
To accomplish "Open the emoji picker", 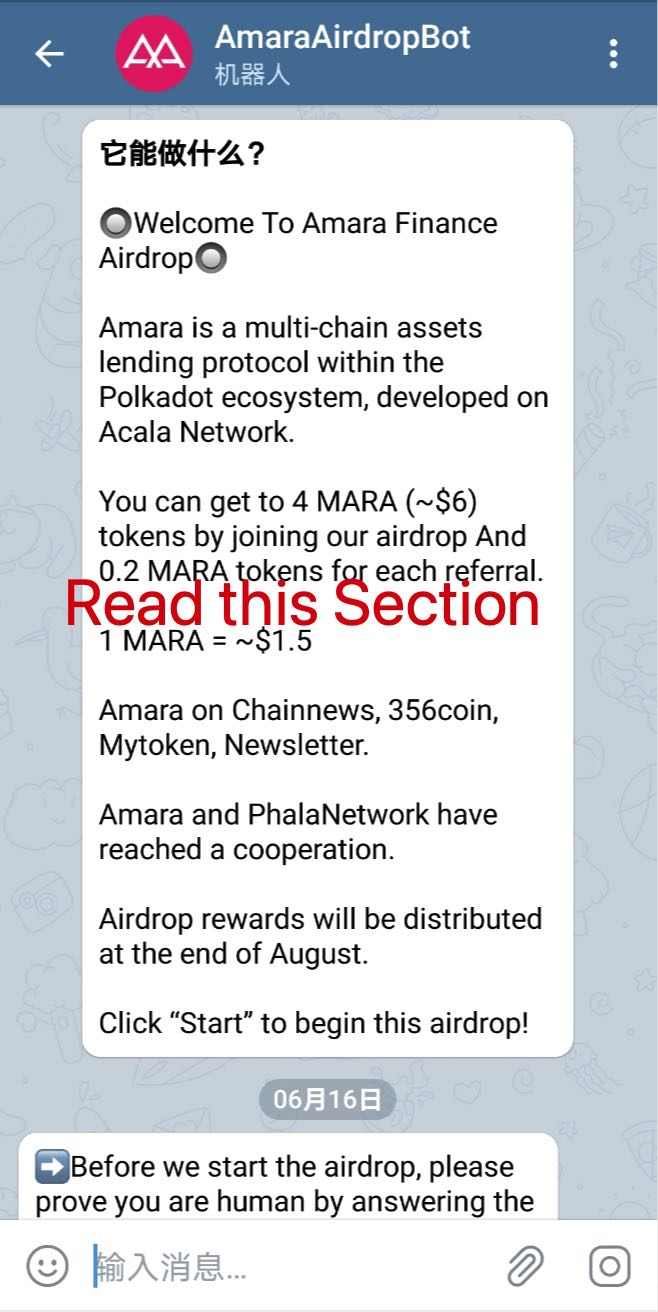I will (x=47, y=1266).
